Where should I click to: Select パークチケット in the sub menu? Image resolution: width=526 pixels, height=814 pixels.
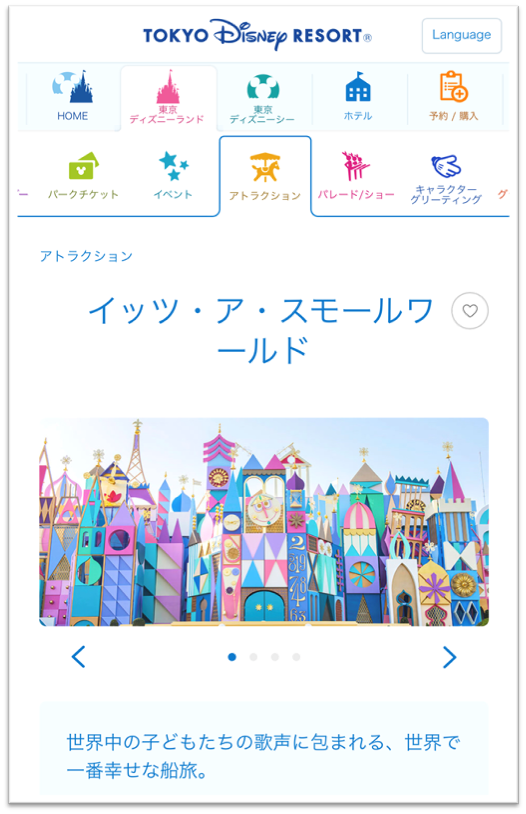pyautogui.click(x=83, y=176)
